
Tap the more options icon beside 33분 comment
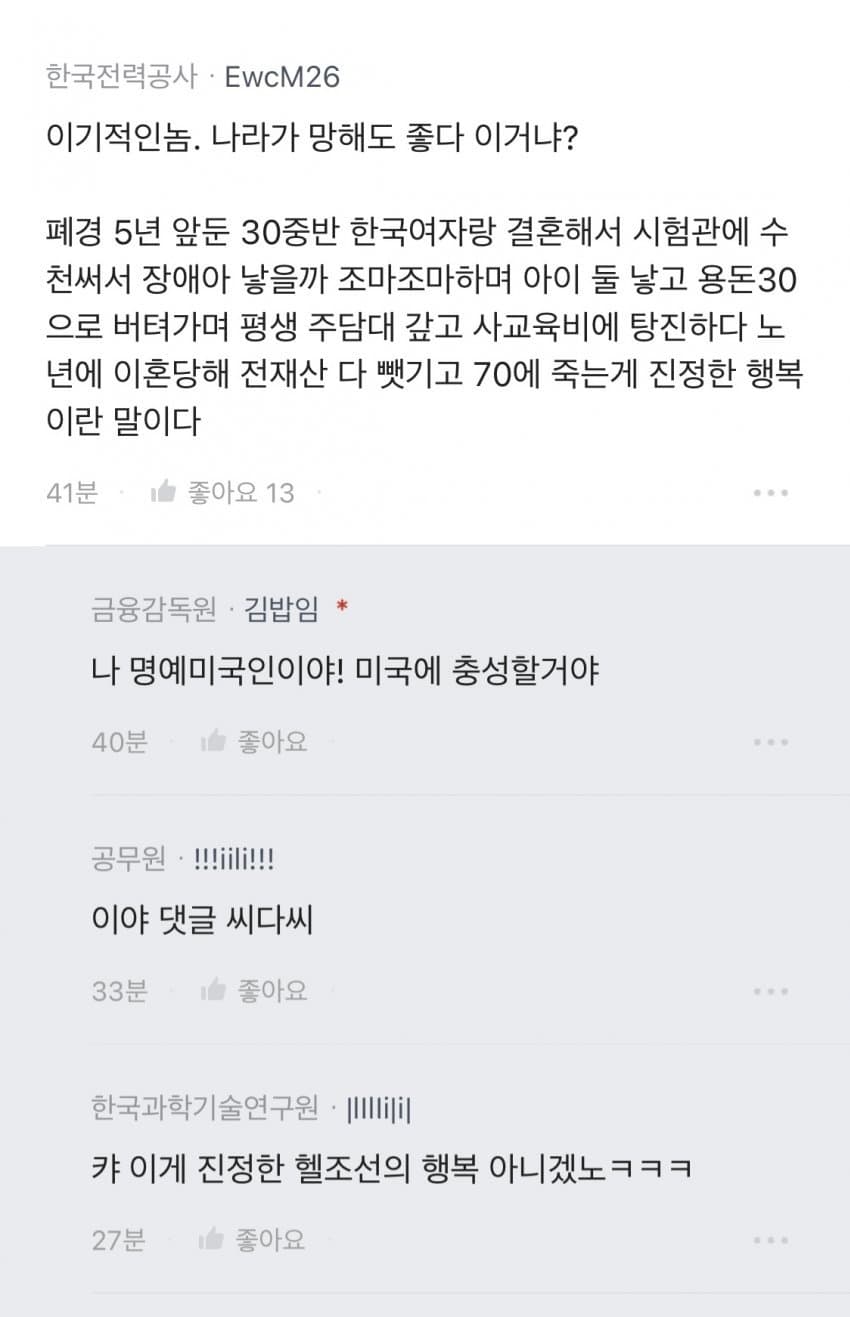coord(770,991)
